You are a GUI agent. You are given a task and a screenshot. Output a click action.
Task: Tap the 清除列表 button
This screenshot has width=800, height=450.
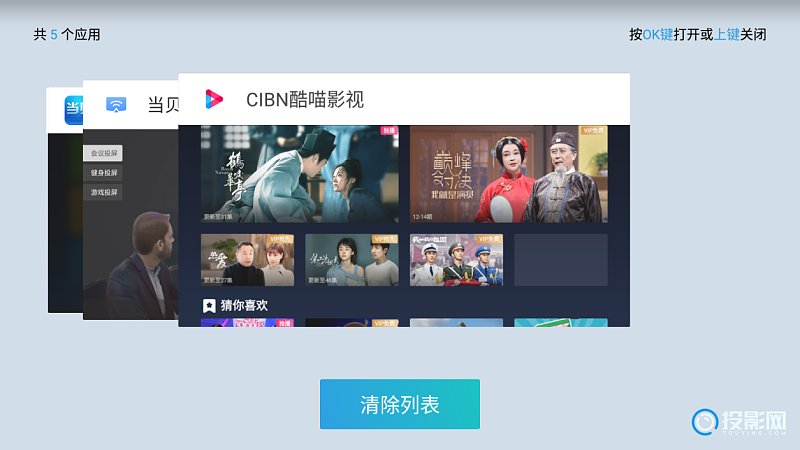[400, 404]
